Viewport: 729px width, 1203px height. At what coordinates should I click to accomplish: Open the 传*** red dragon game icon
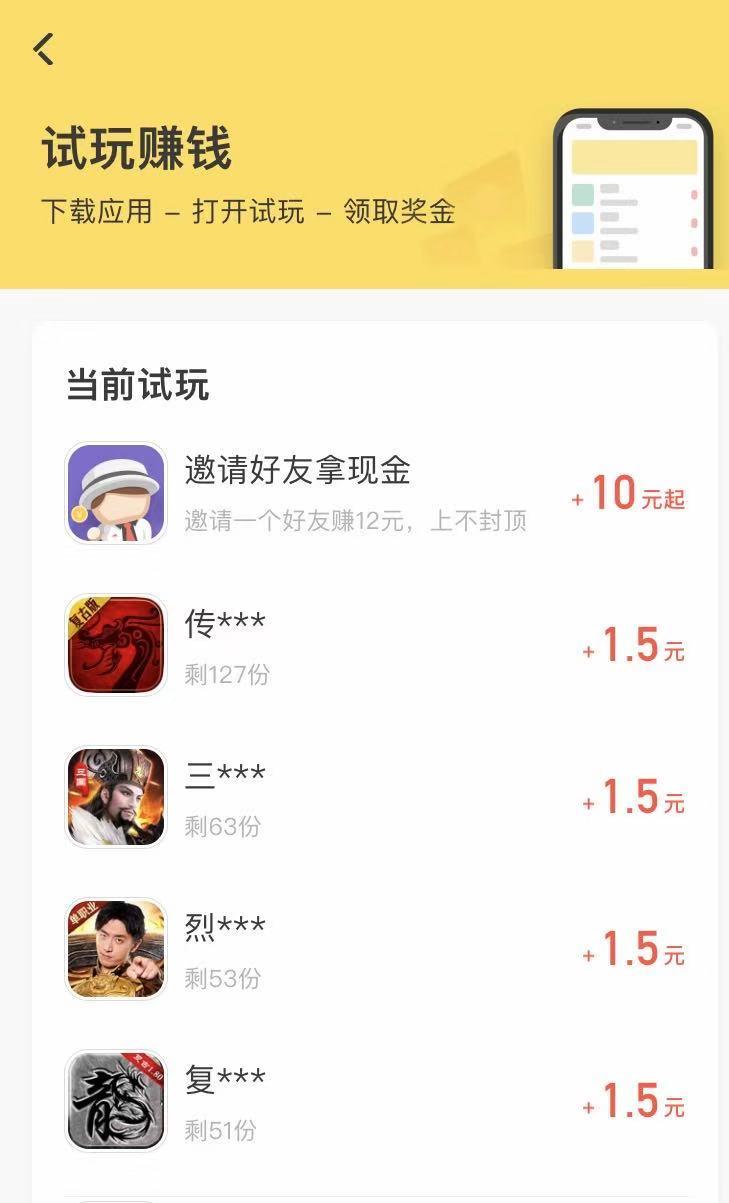click(115, 644)
